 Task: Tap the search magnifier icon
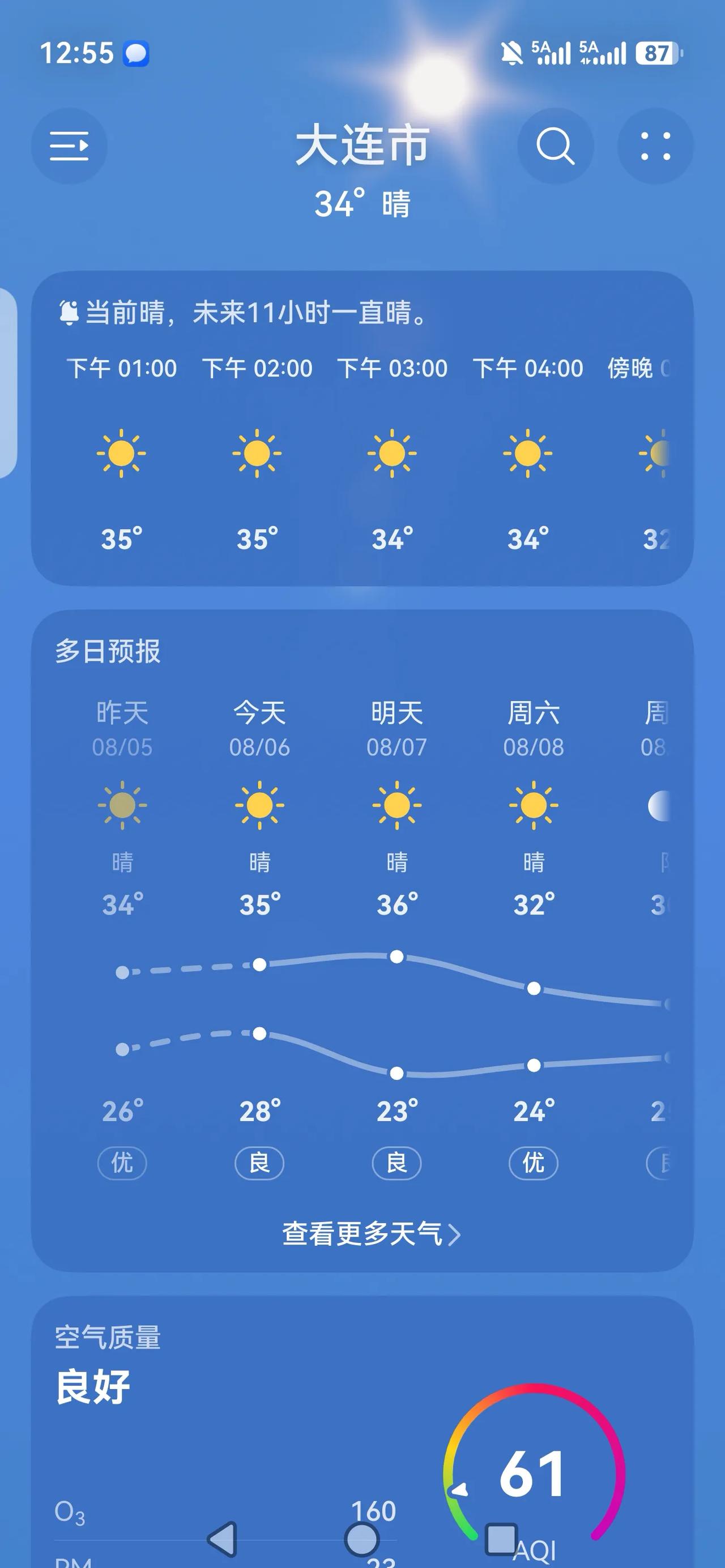click(555, 146)
